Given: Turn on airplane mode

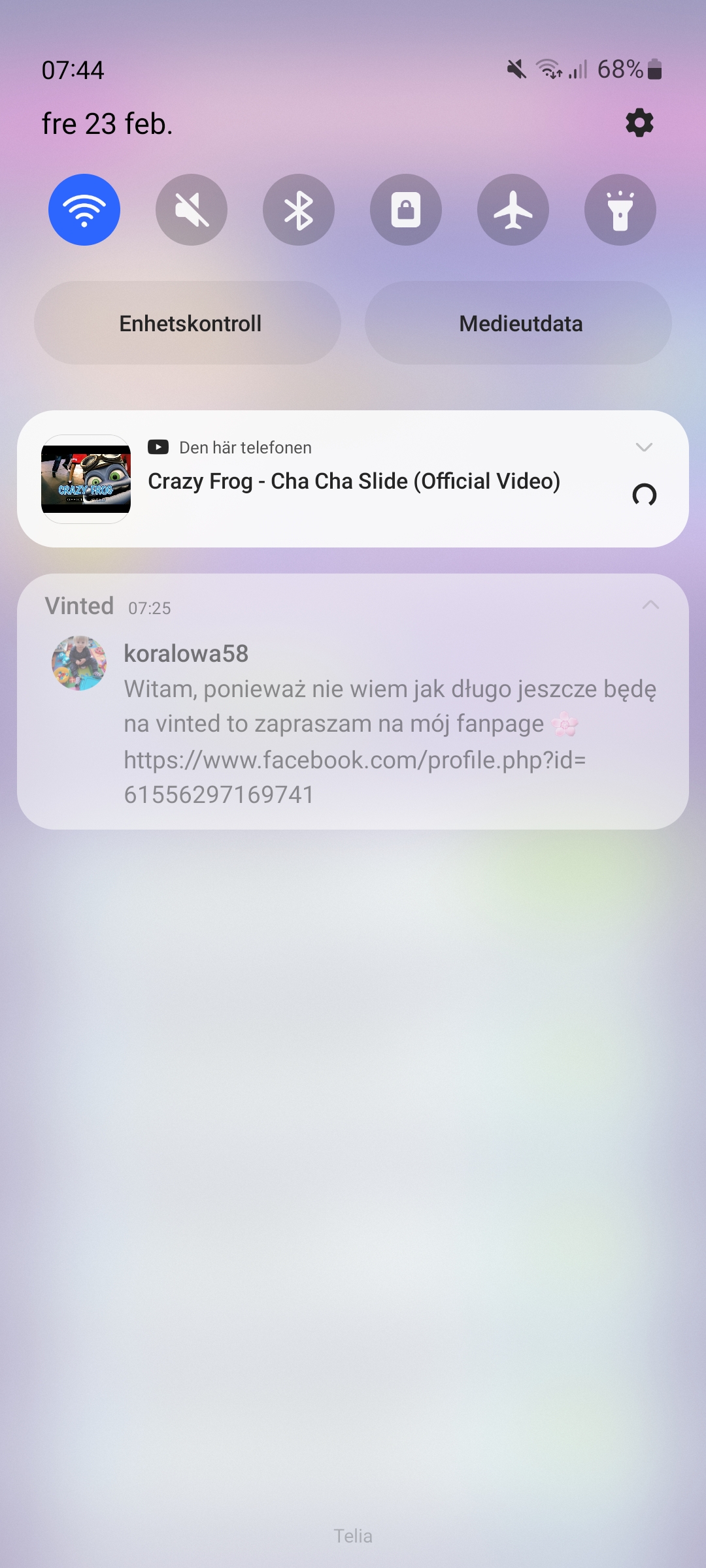Looking at the screenshot, I should 513,210.
